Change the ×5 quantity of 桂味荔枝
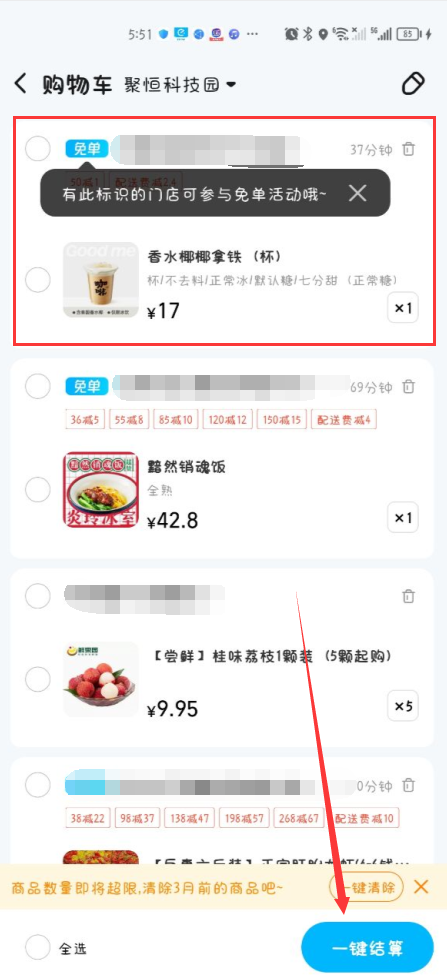Image resolution: width=447 pixels, height=975 pixels. pyautogui.click(x=403, y=706)
